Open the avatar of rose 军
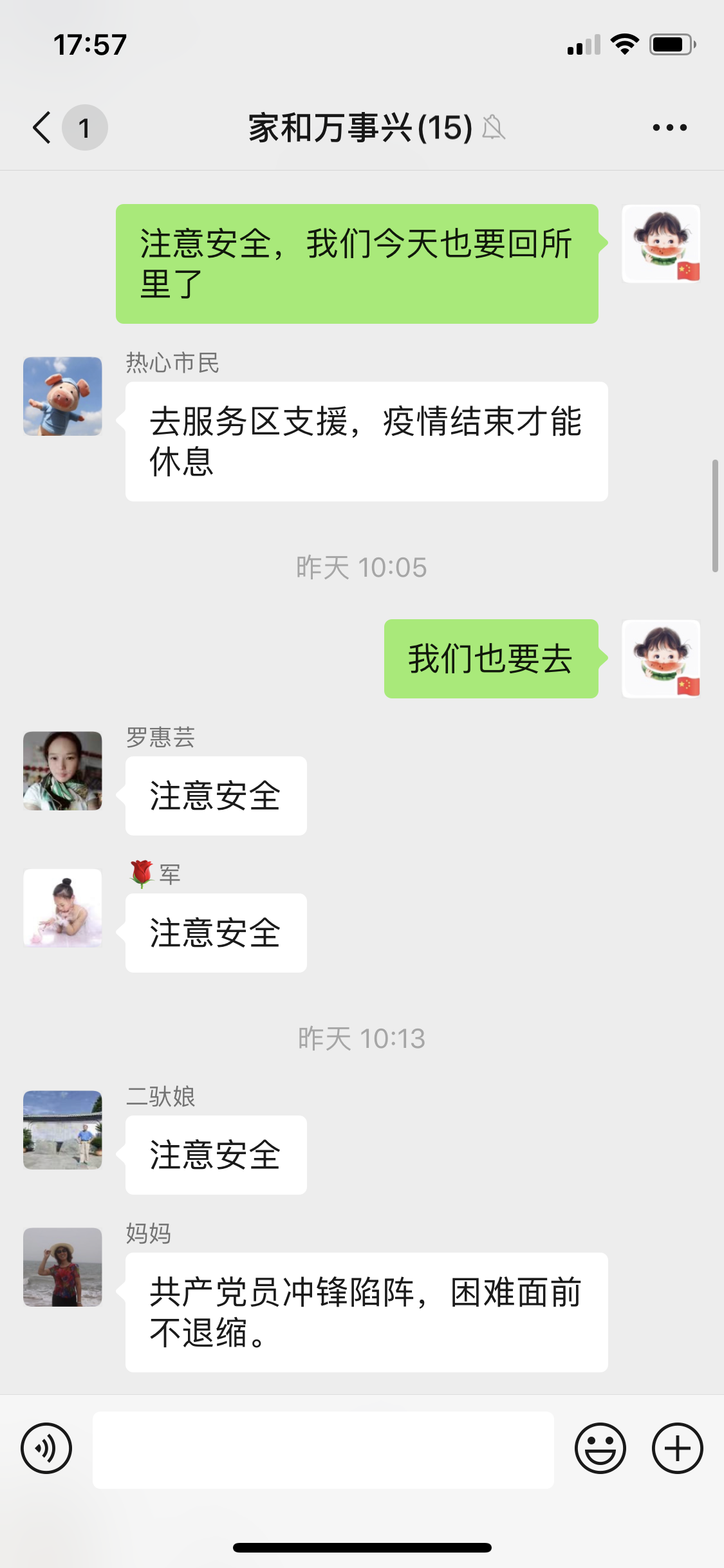The width and height of the screenshot is (724, 1568). pyautogui.click(x=62, y=908)
